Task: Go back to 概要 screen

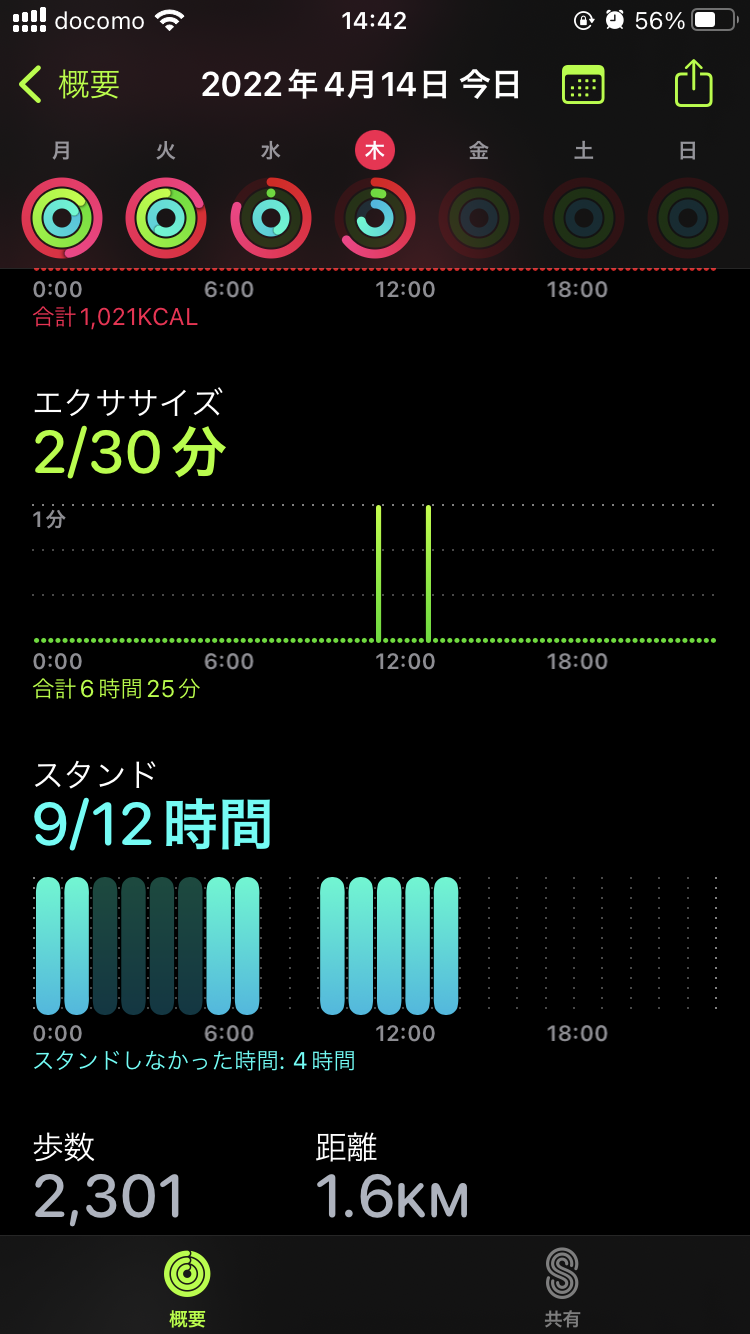Action: [70, 85]
